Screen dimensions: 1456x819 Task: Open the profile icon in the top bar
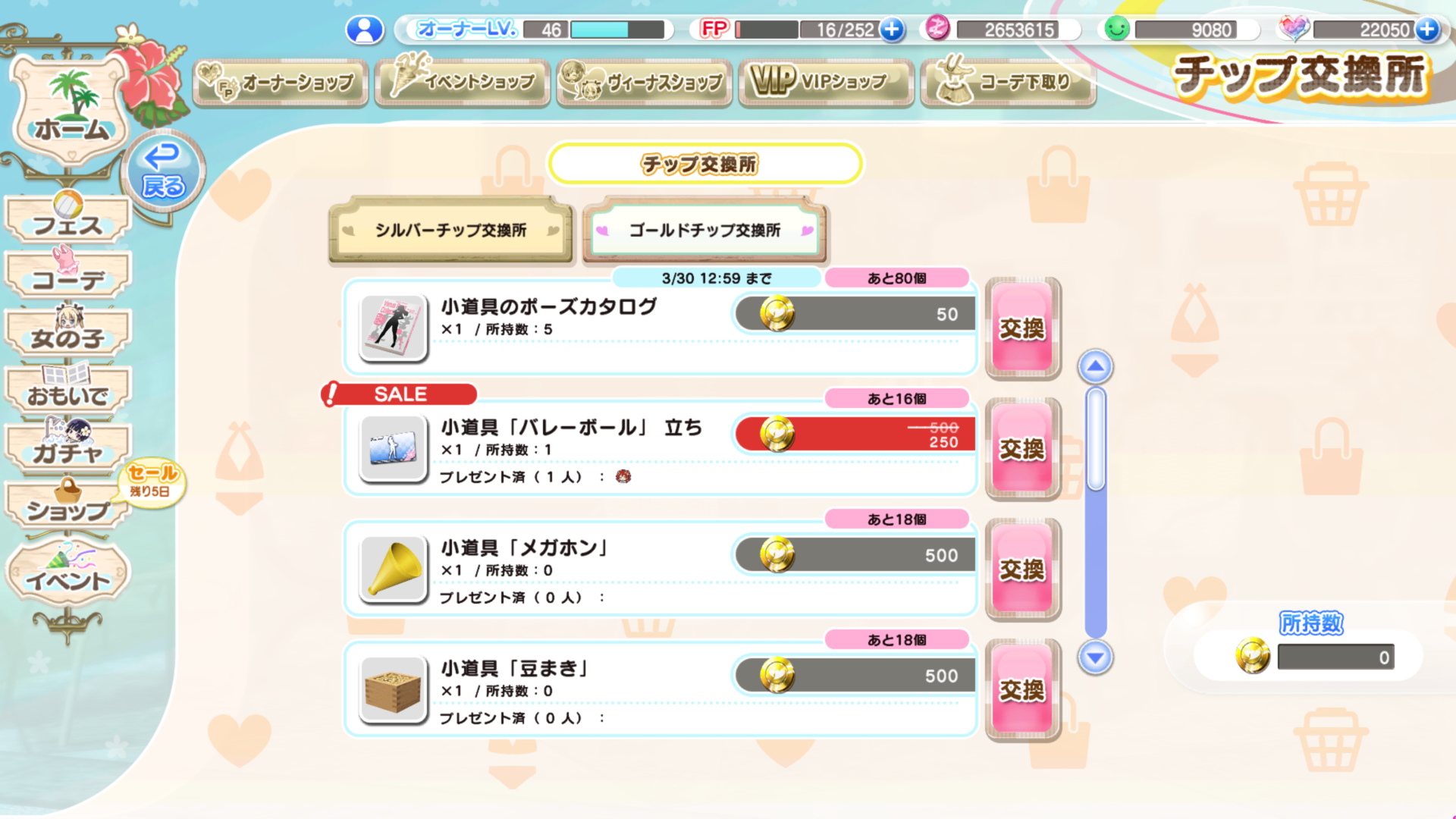tap(365, 30)
